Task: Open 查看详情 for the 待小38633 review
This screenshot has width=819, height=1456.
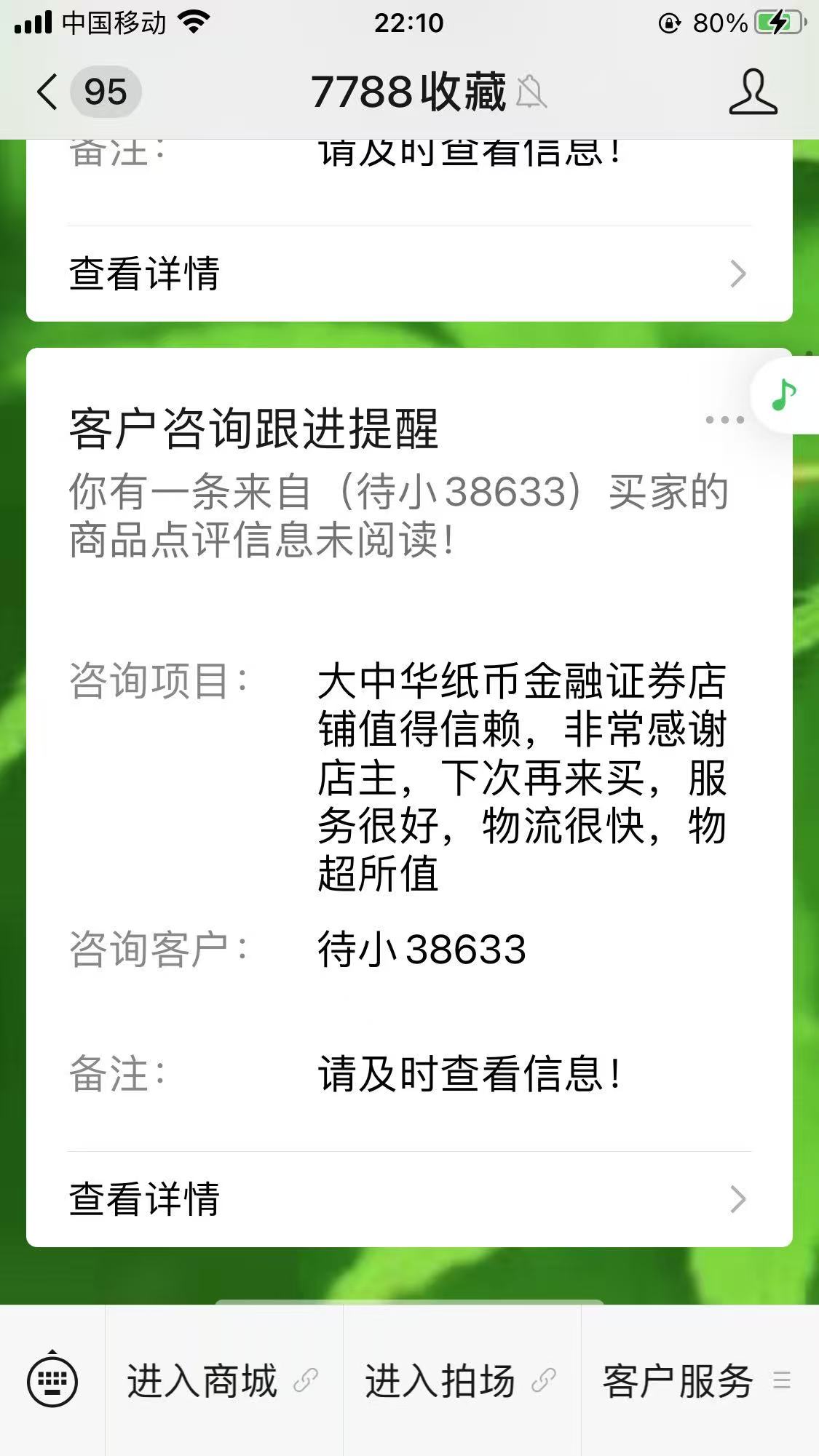Action: (408, 1199)
